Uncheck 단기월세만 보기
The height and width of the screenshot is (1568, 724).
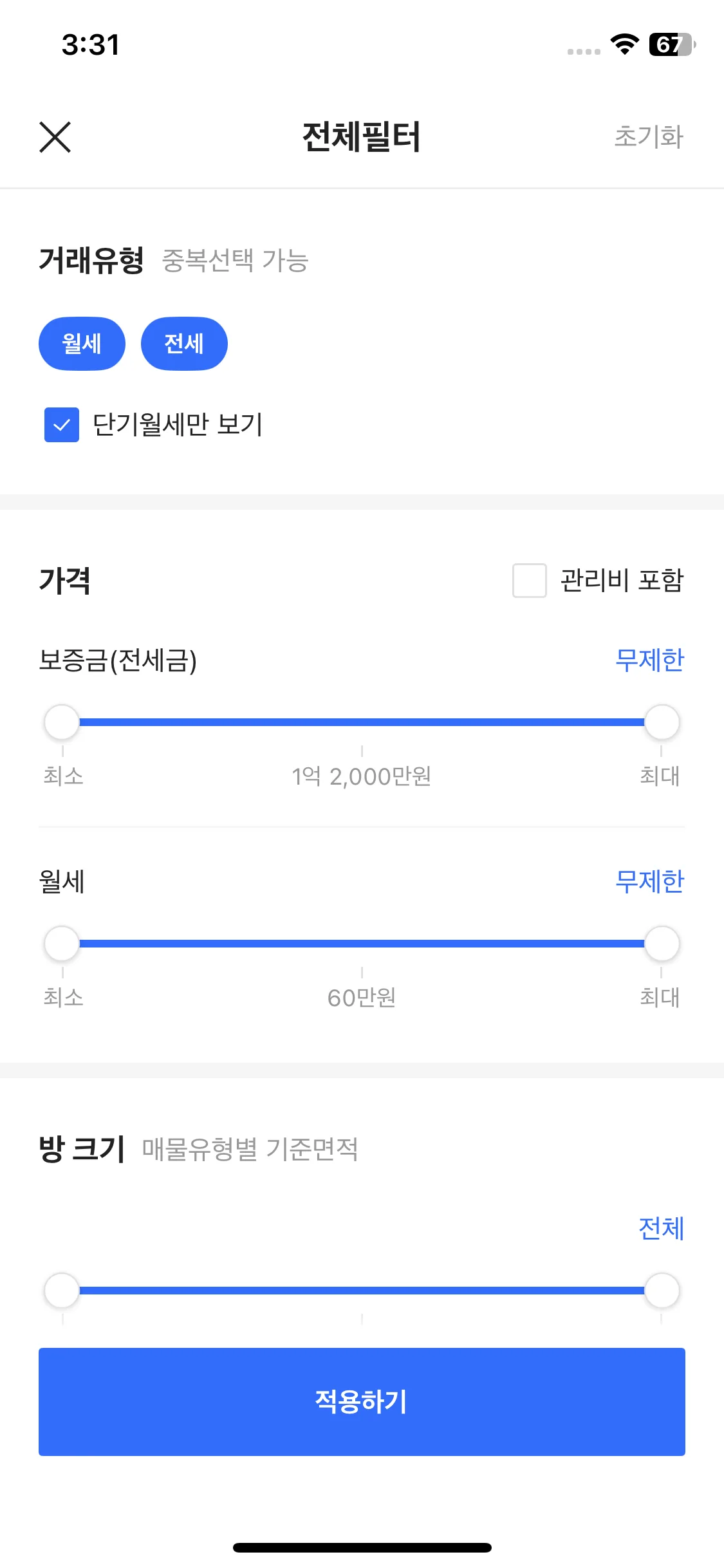tap(62, 425)
